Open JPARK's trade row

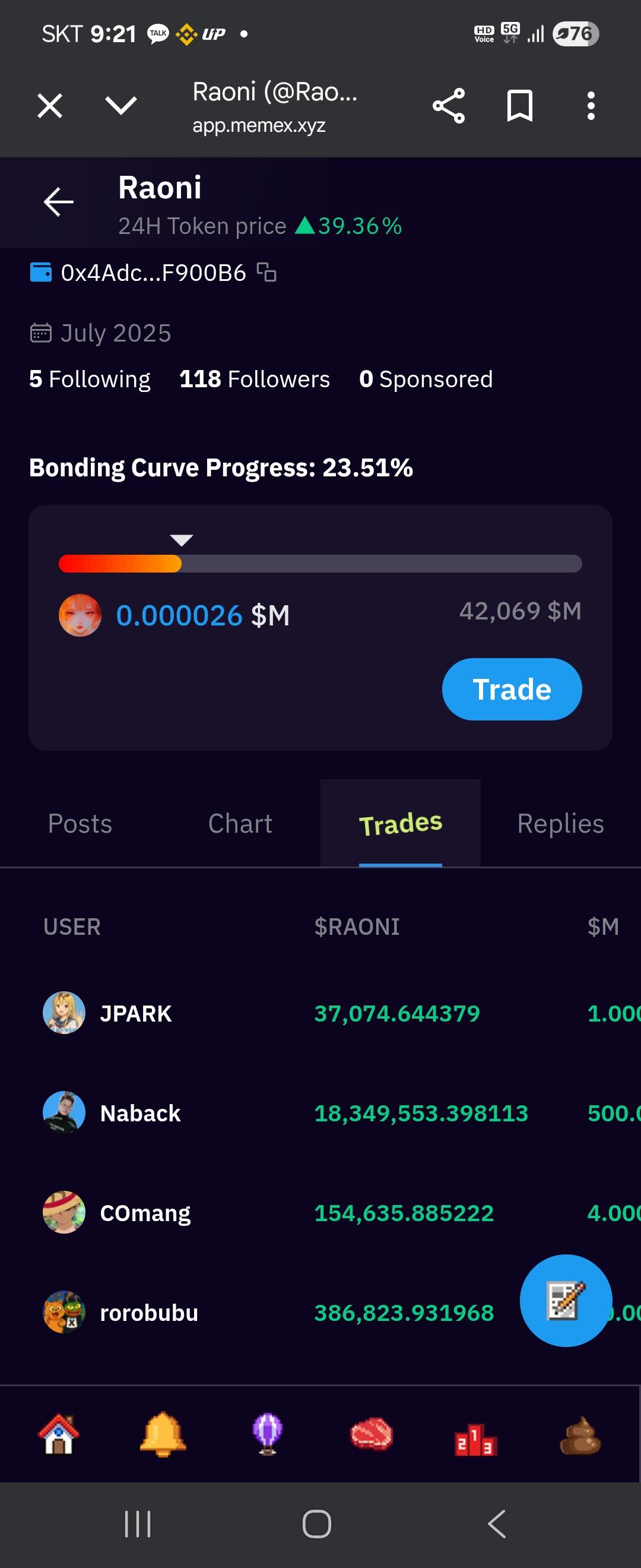click(137, 1013)
